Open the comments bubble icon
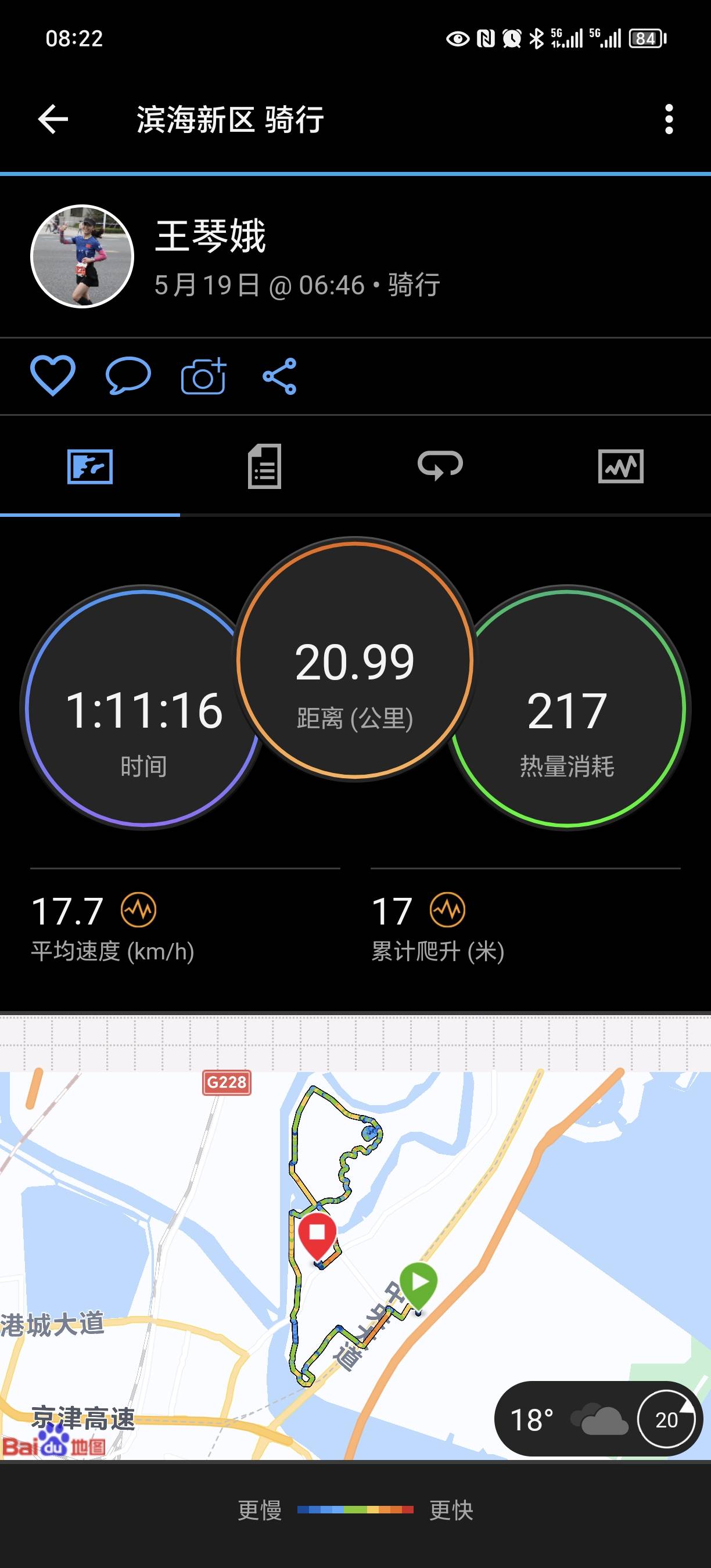Viewport: 711px width, 1568px height. [127, 376]
